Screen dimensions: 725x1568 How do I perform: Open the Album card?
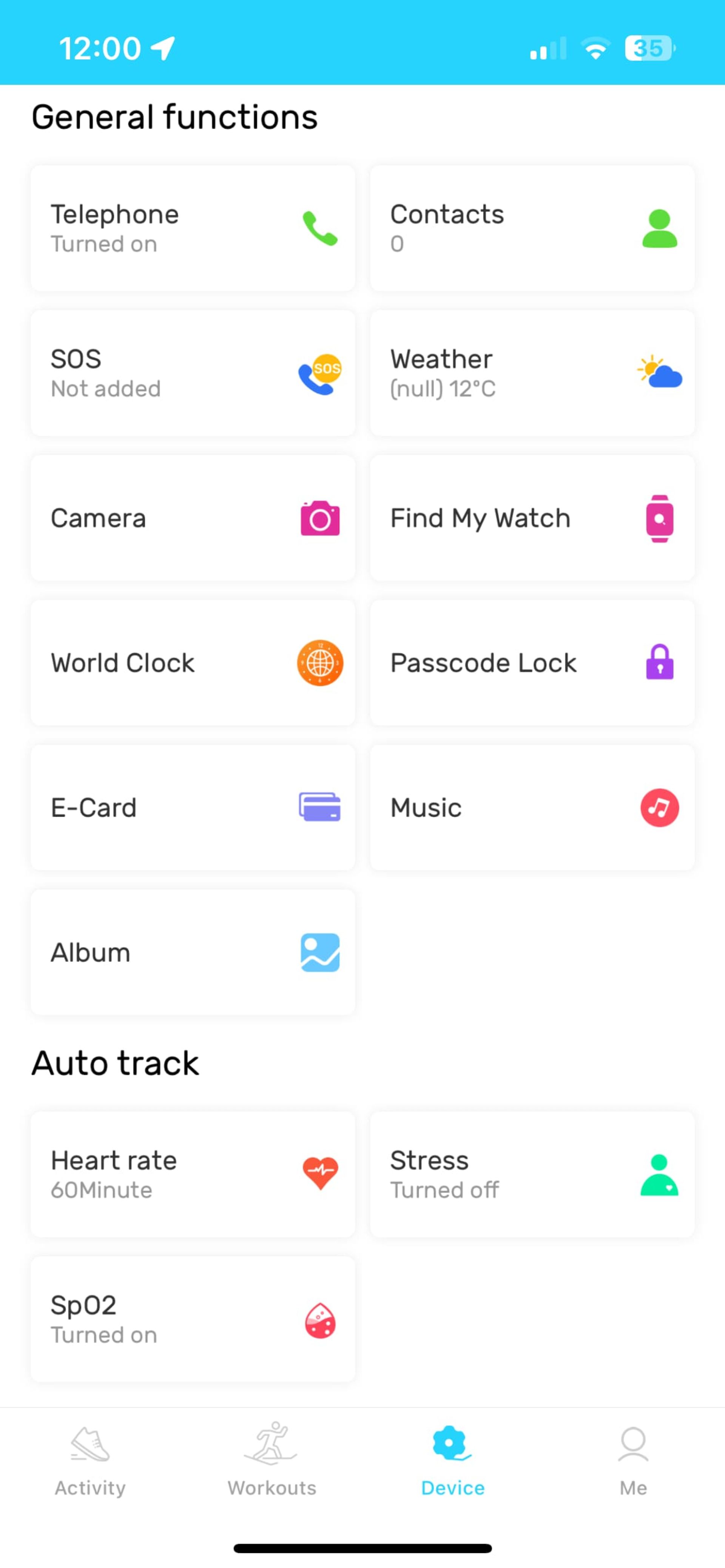(193, 952)
